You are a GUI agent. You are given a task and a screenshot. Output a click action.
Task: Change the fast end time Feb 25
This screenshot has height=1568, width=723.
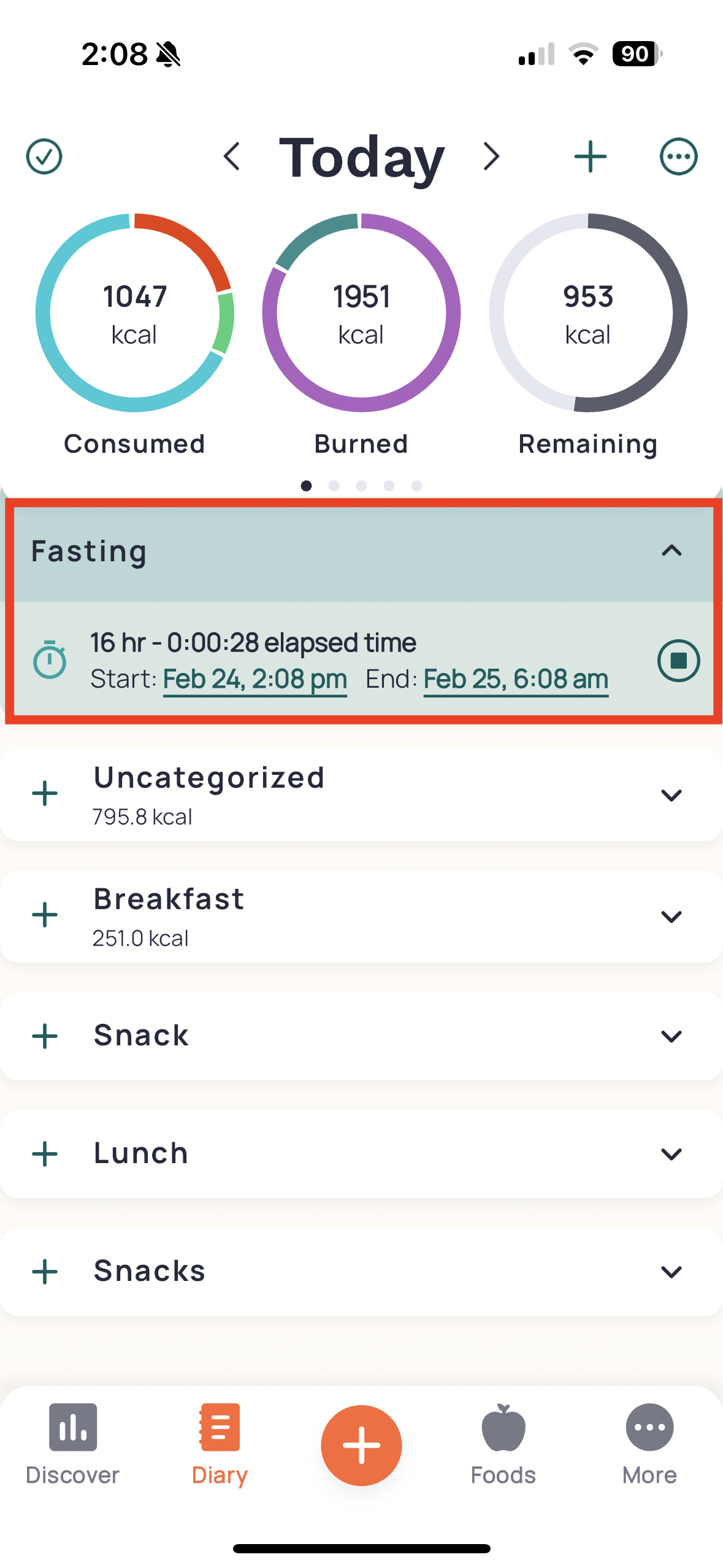pos(516,678)
